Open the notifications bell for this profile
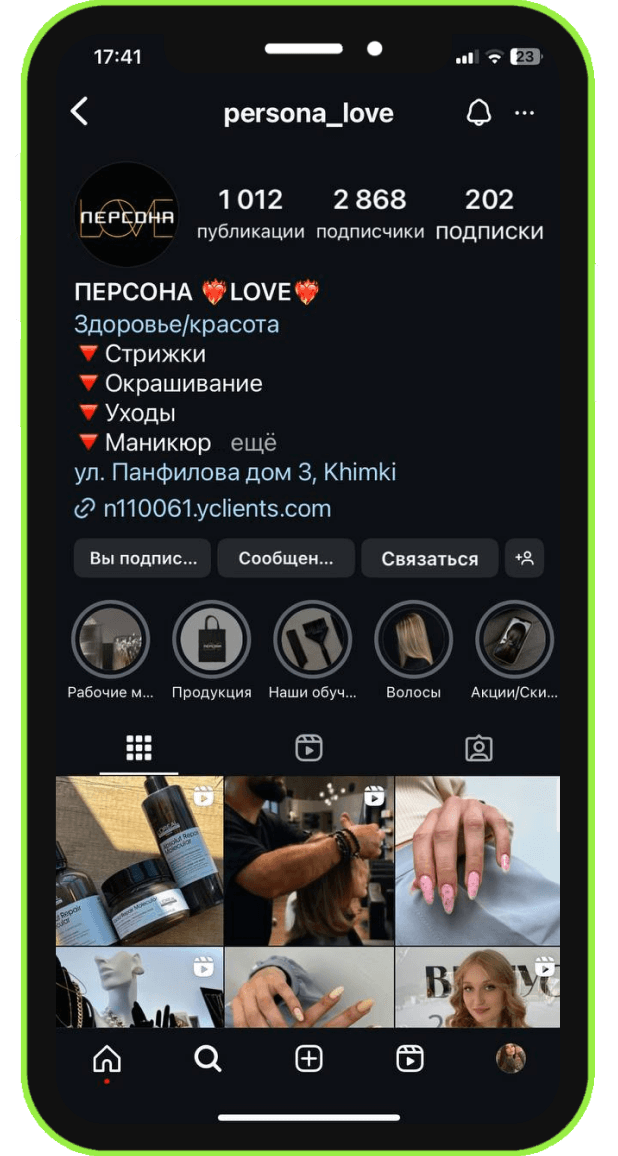The width and height of the screenshot is (618, 1156). coord(478,113)
